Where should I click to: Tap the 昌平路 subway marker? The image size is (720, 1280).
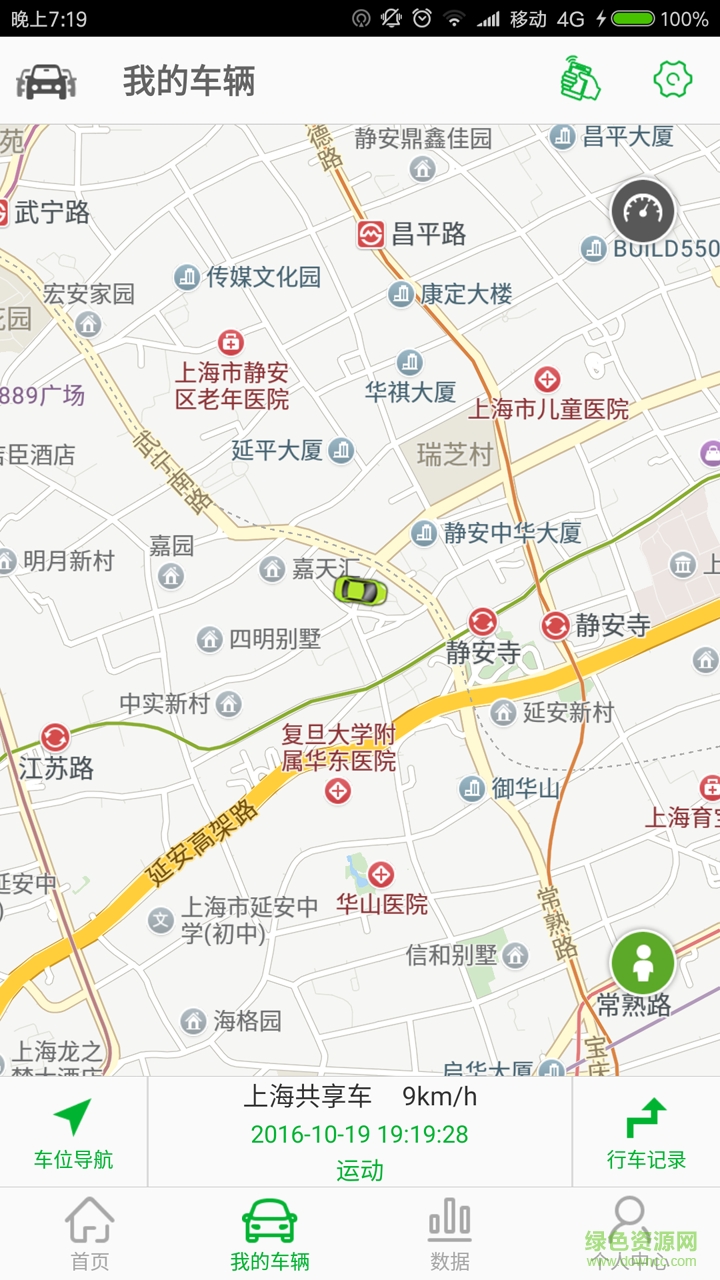coord(369,235)
